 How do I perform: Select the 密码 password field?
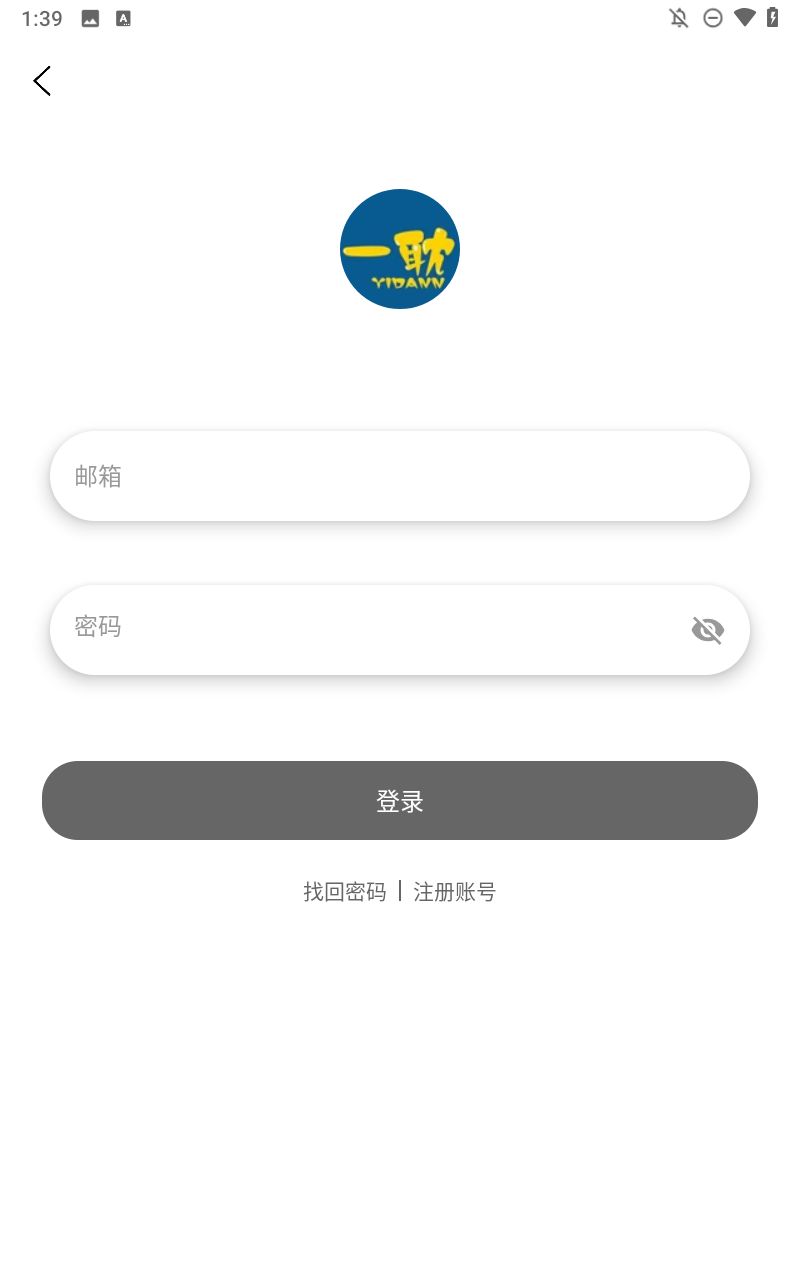(370, 629)
